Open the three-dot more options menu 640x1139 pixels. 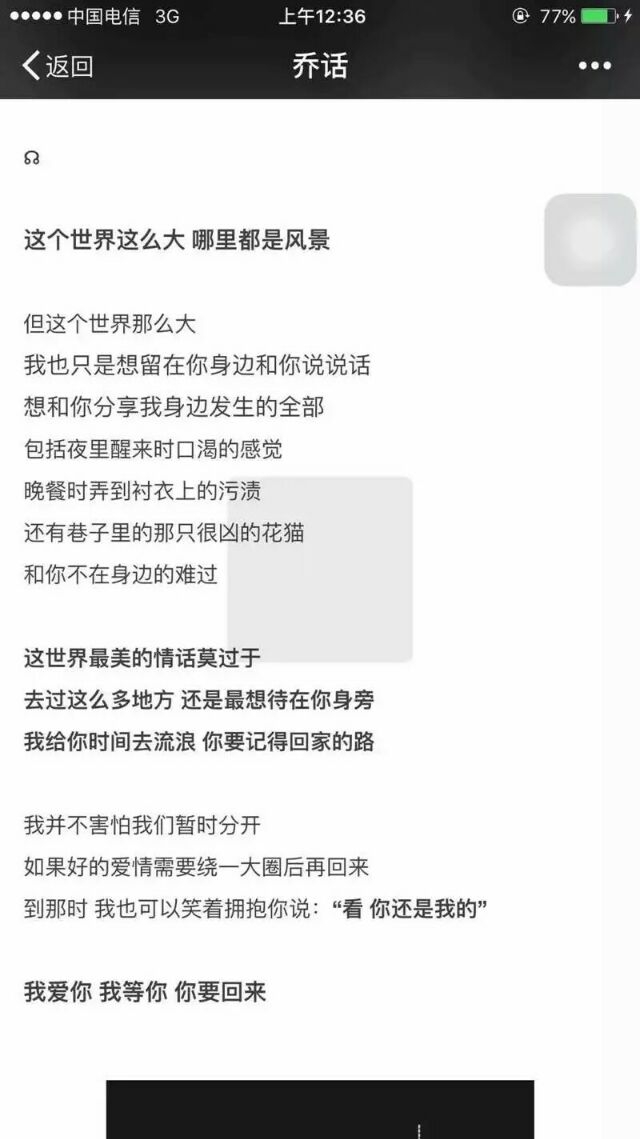tap(594, 67)
